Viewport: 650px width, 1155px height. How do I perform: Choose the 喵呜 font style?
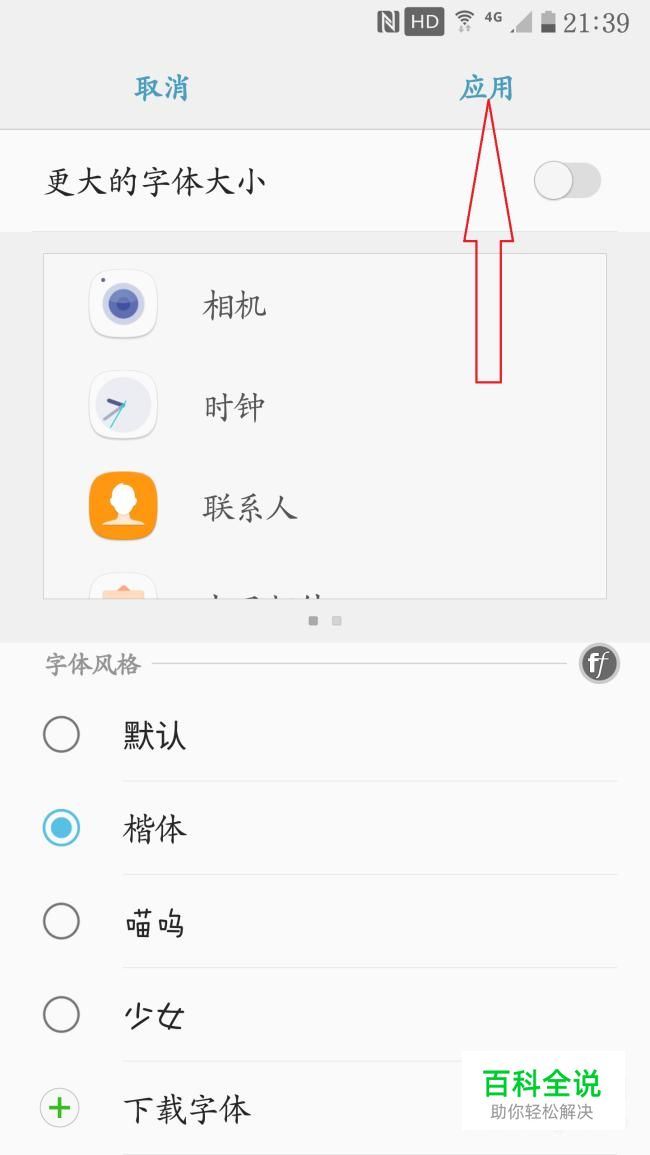(325, 922)
